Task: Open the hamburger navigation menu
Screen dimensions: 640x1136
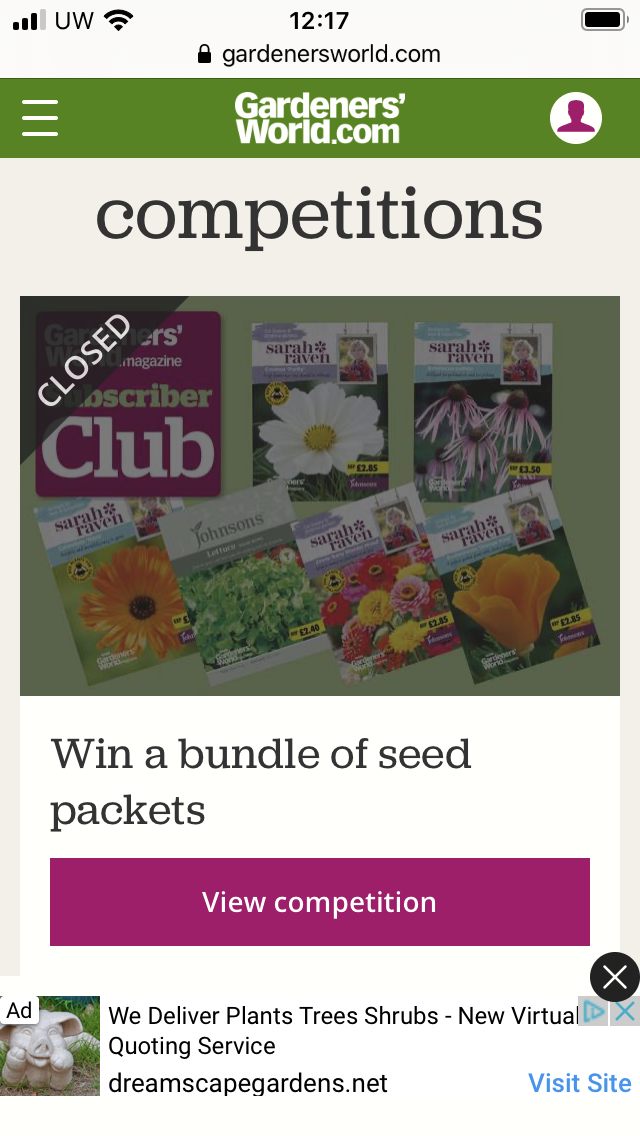Action: click(40, 118)
